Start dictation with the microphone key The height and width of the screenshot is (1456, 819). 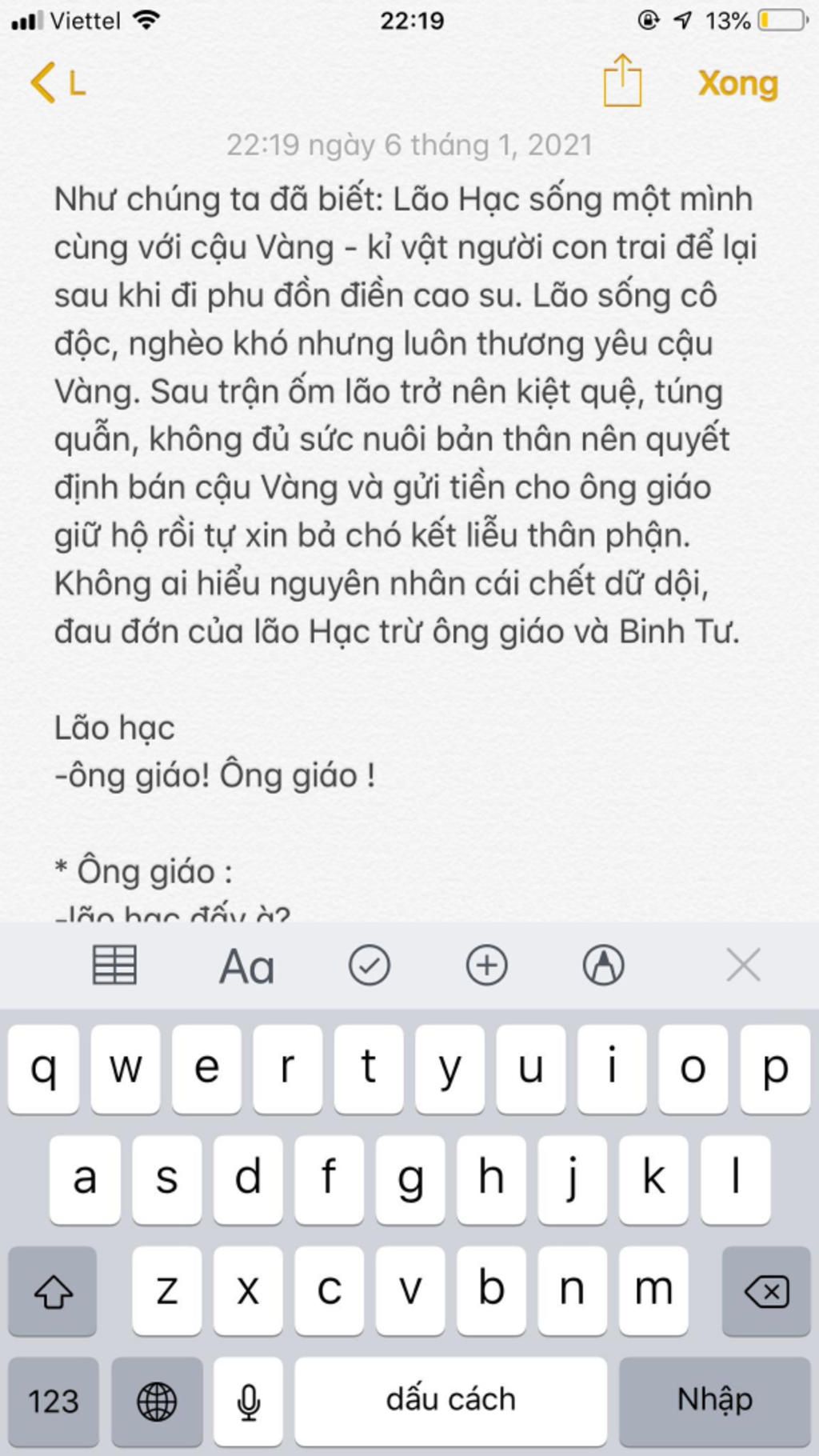(249, 1400)
